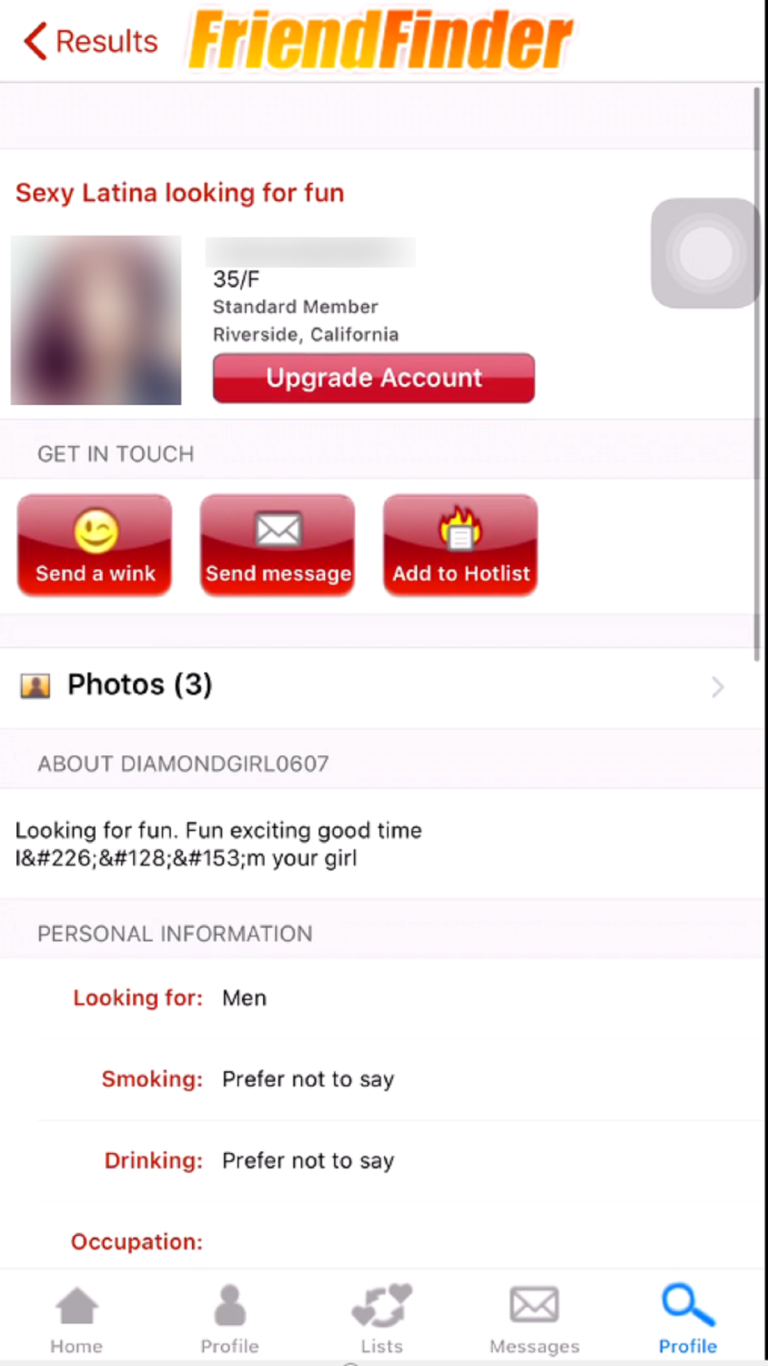The width and height of the screenshot is (768, 1366).
Task: Open the Messages tab
Action: 534,1319
